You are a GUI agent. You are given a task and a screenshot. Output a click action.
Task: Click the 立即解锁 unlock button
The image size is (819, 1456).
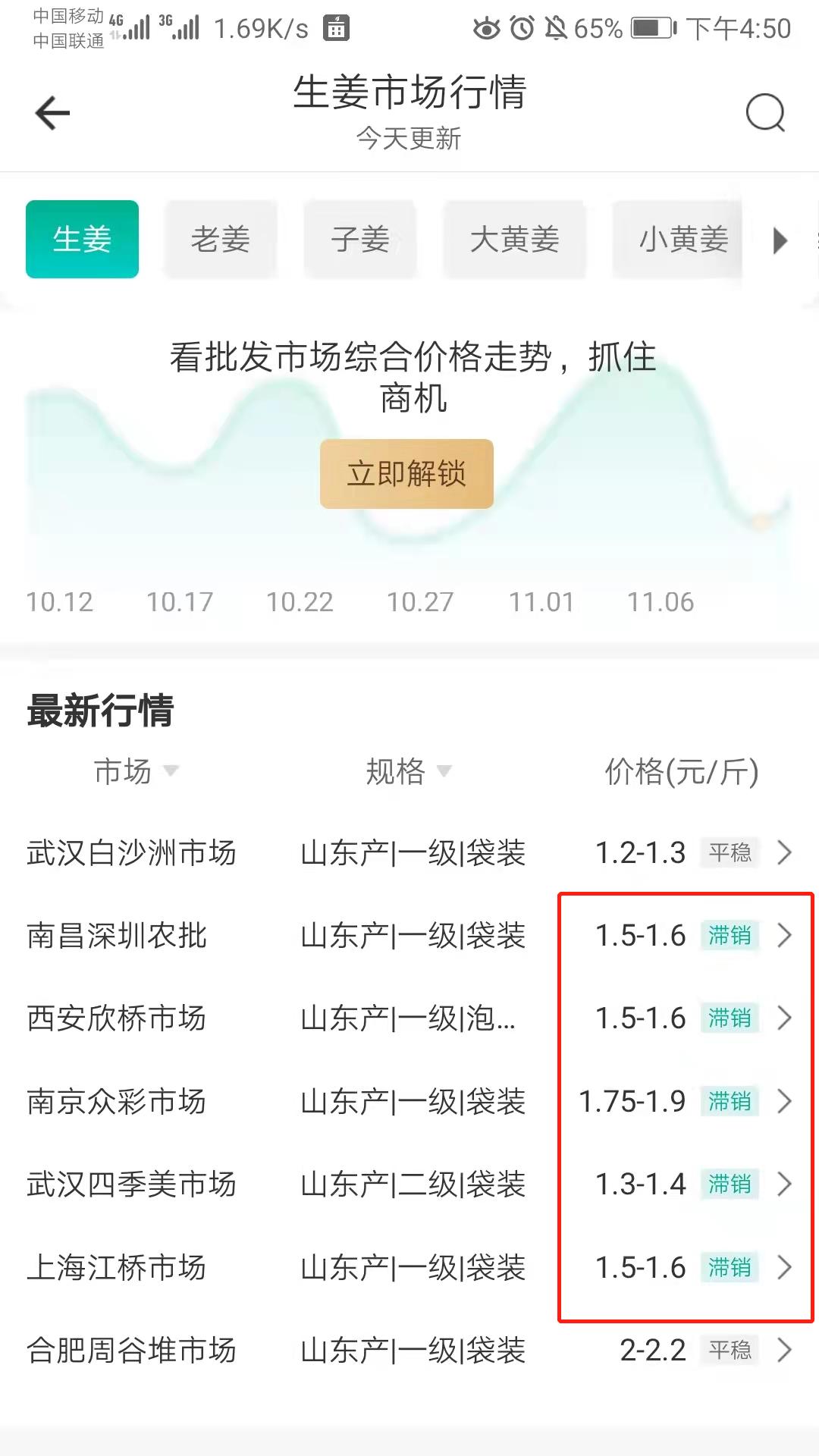click(406, 472)
